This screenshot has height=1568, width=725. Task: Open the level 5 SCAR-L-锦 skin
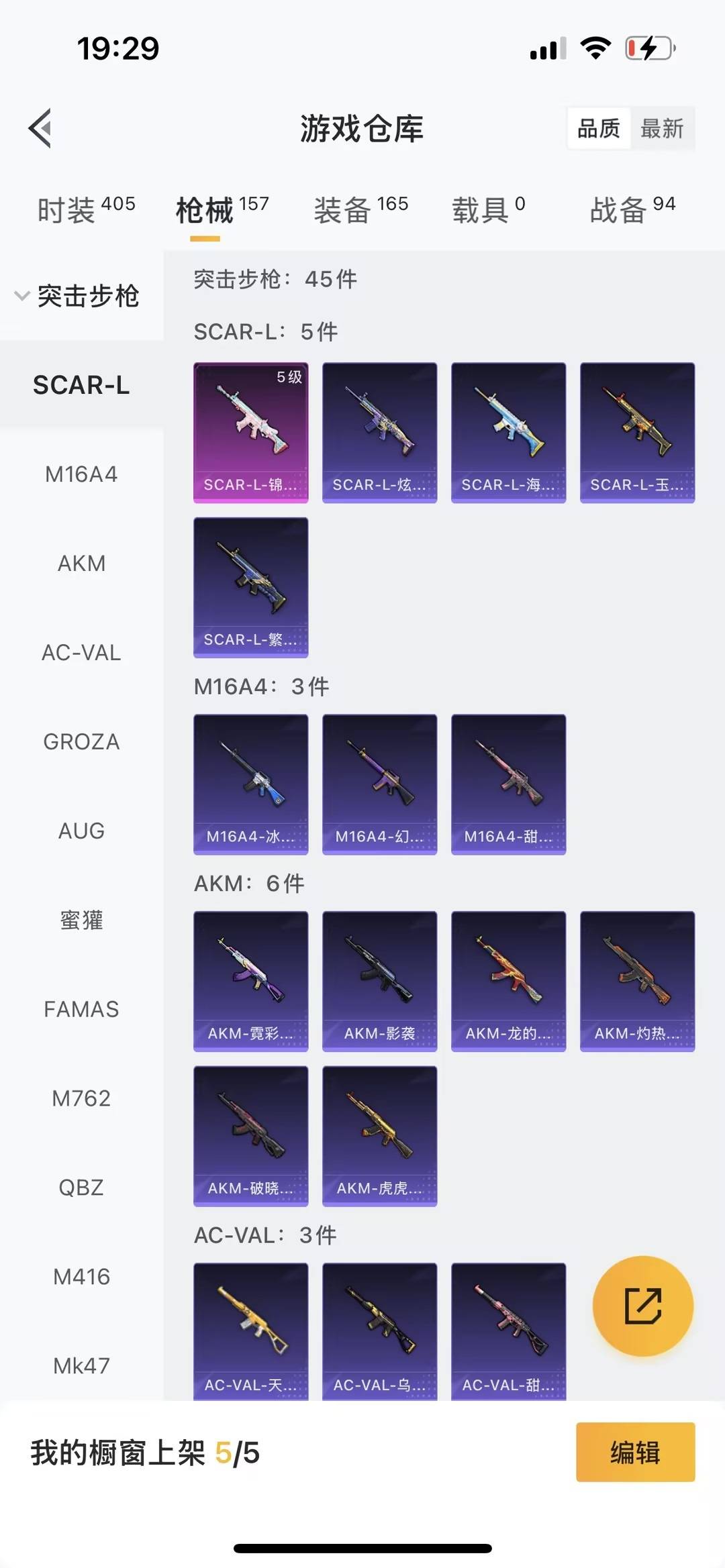(x=251, y=433)
